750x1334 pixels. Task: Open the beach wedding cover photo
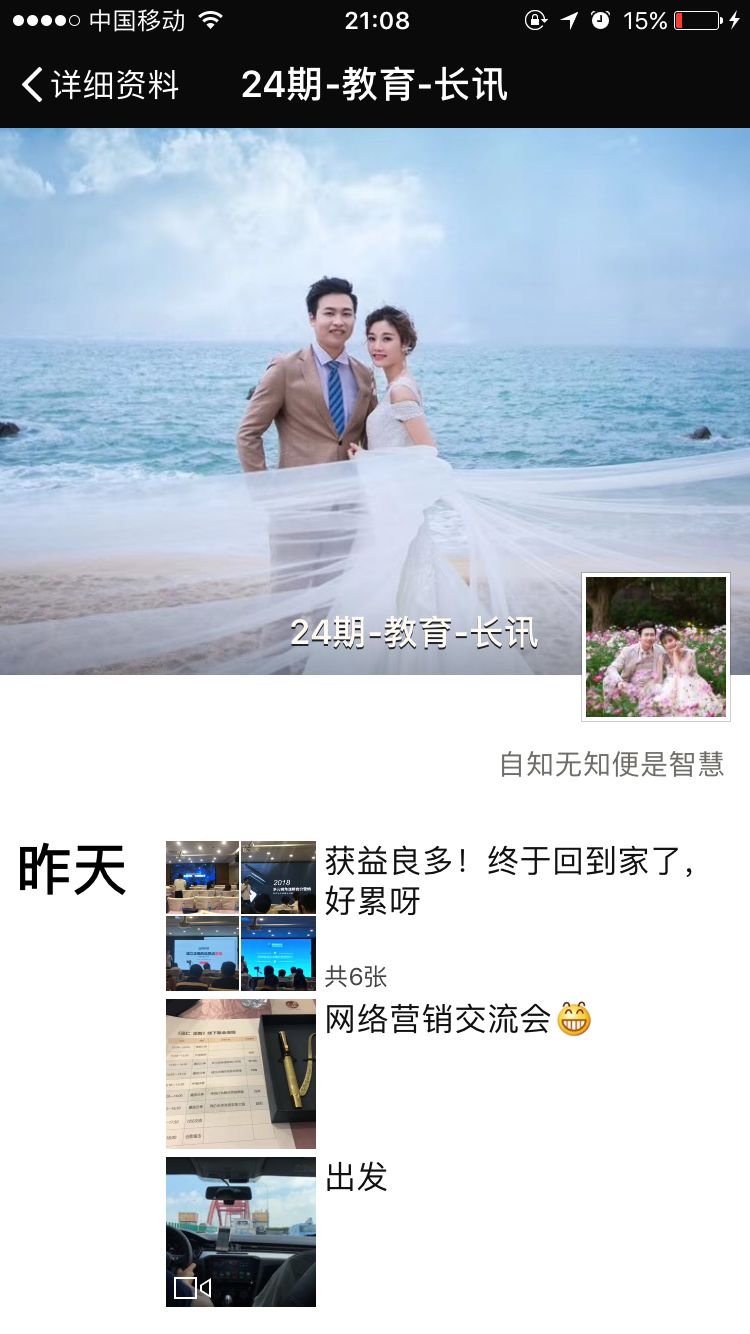(375, 401)
